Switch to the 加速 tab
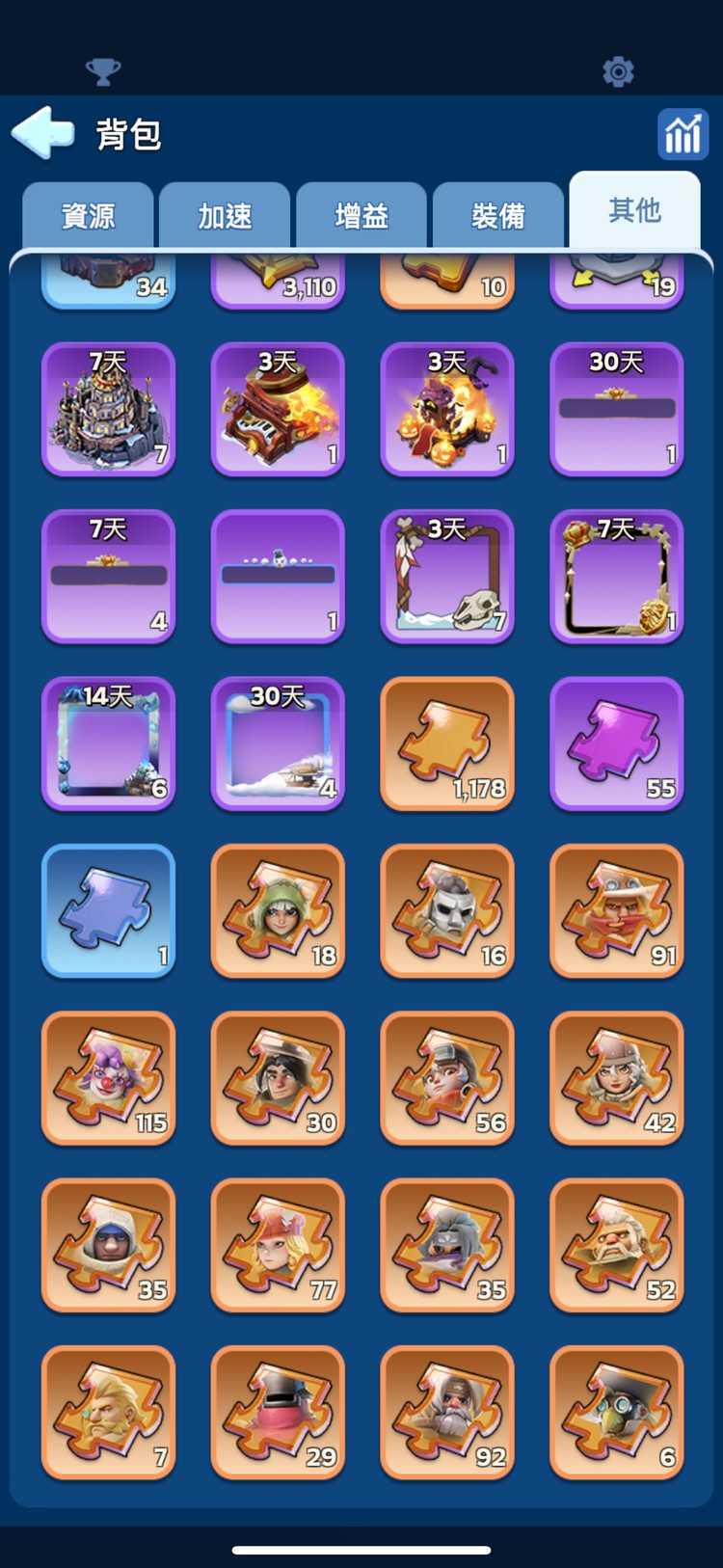This screenshot has height=1568, width=723. tap(225, 216)
